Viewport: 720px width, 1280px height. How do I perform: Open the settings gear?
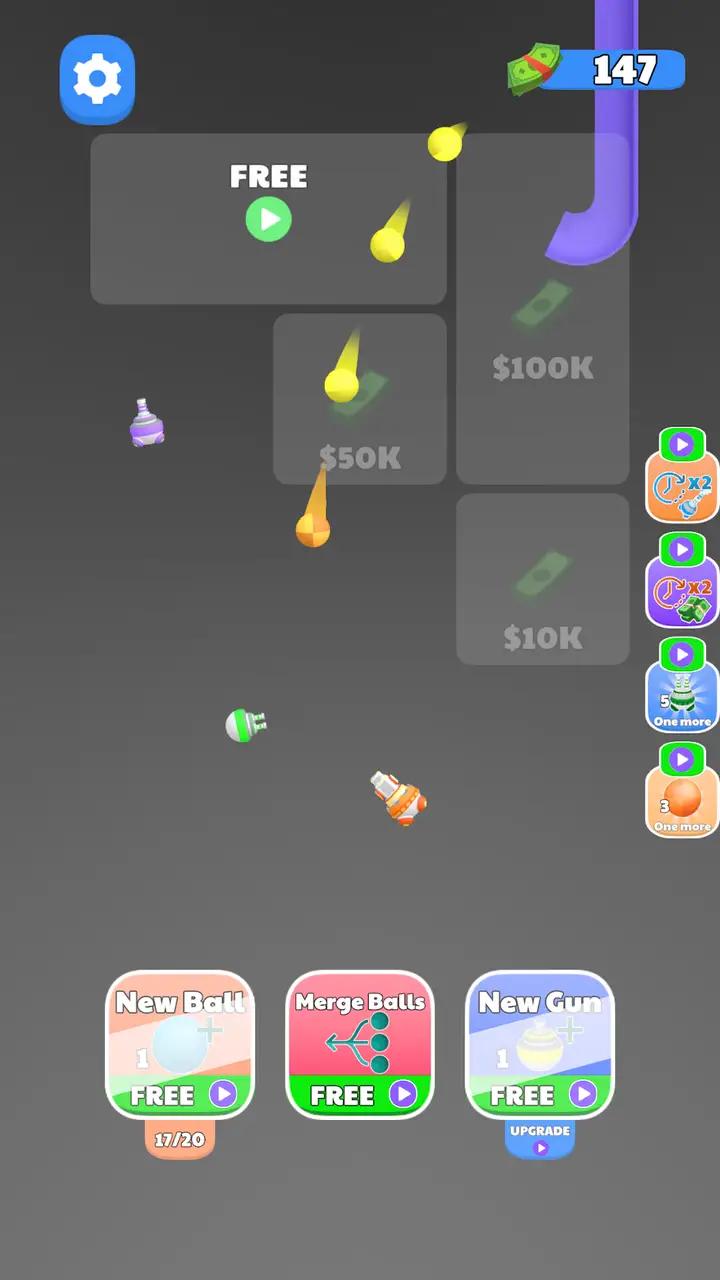point(97,79)
